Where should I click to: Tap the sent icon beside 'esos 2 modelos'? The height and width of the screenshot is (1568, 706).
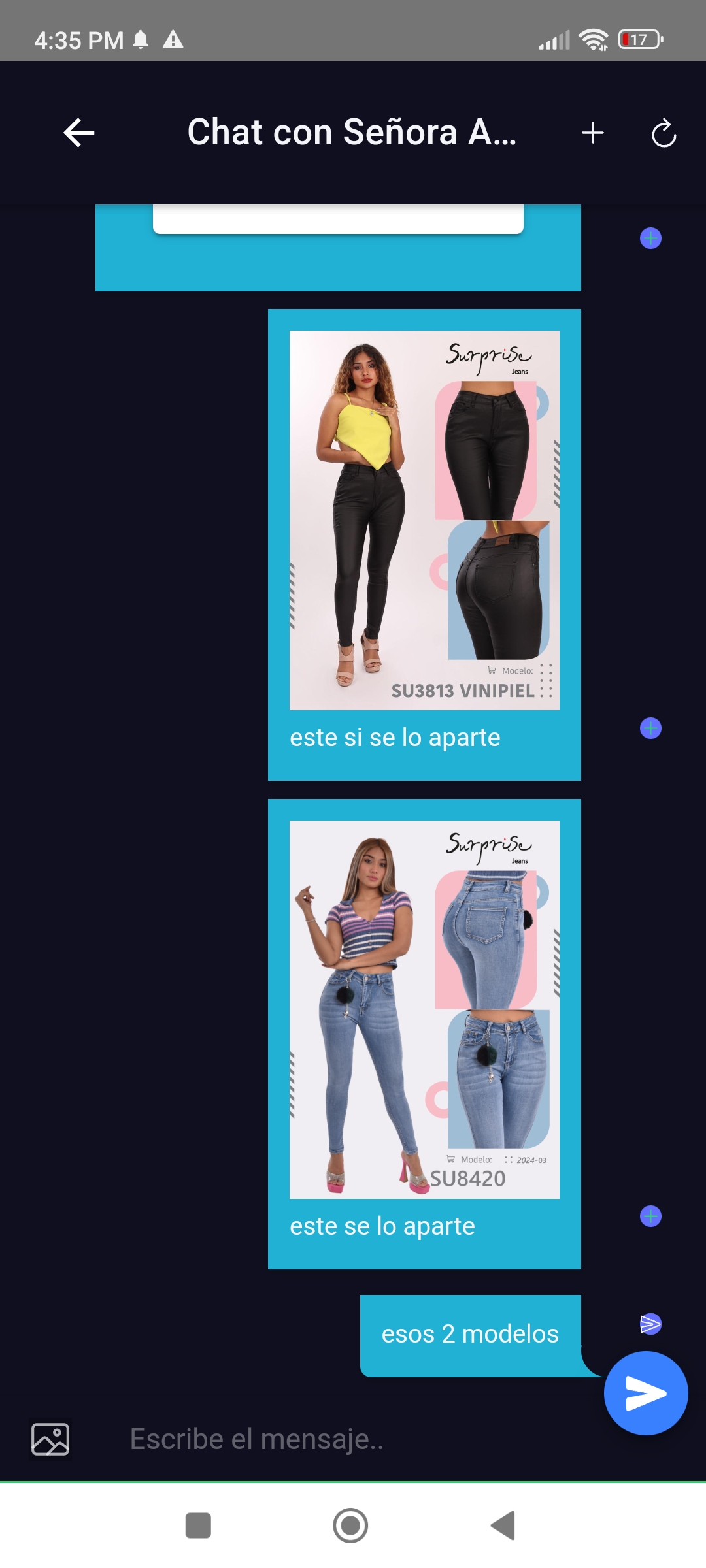pos(650,1324)
